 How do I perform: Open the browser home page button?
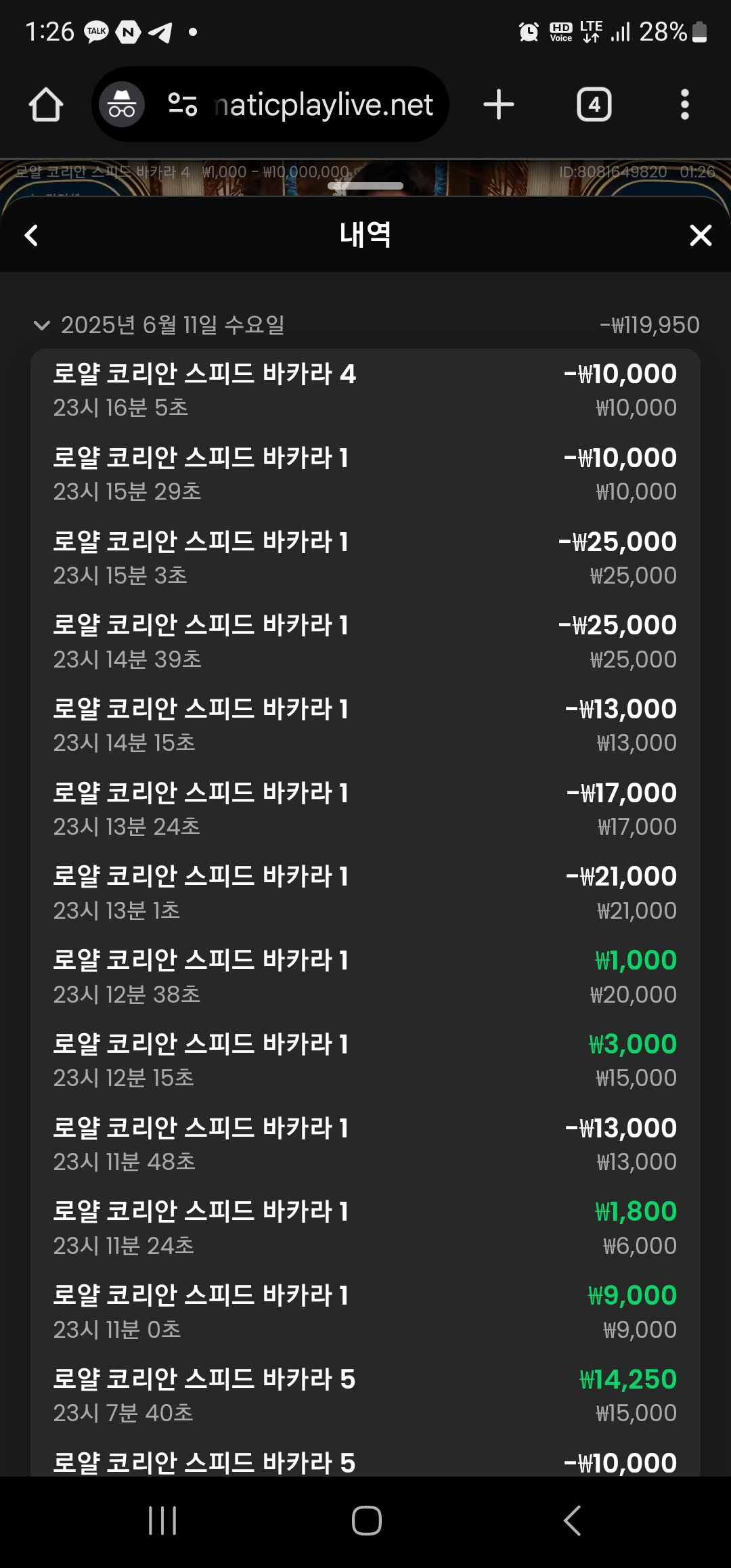[46, 105]
